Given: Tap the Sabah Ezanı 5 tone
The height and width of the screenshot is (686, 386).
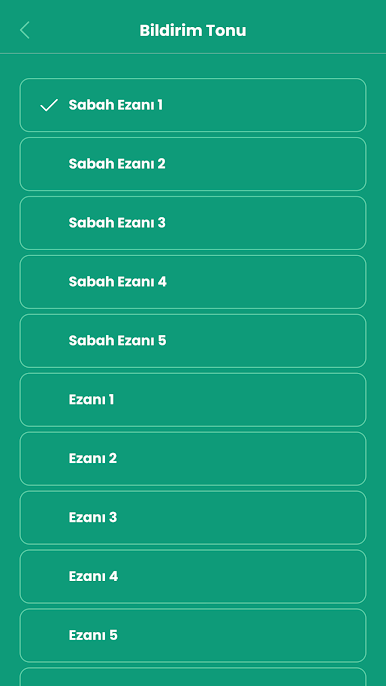Looking at the screenshot, I should point(193,341).
